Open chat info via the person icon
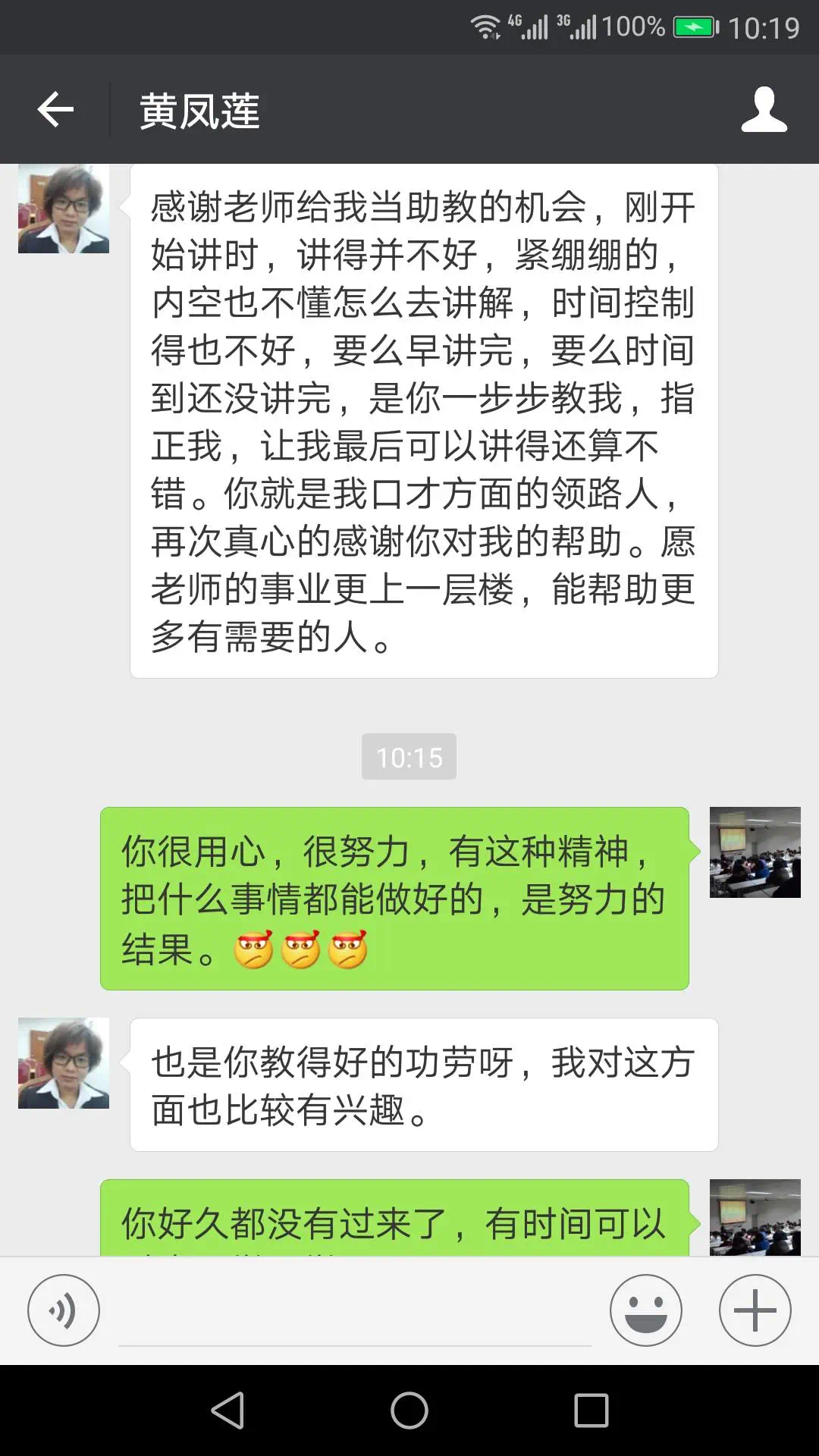 (x=764, y=110)
